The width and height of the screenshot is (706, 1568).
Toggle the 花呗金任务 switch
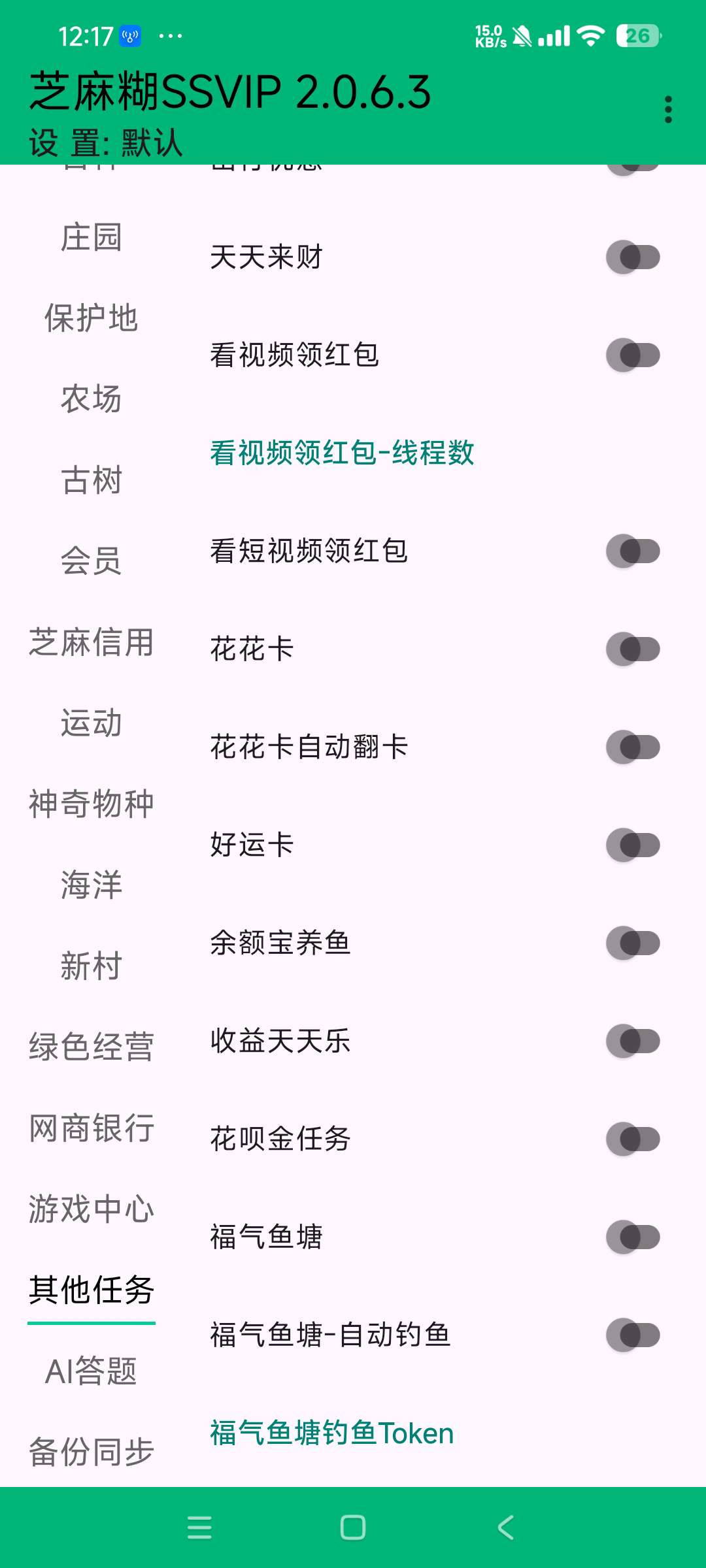click(x=632, y=1139)
